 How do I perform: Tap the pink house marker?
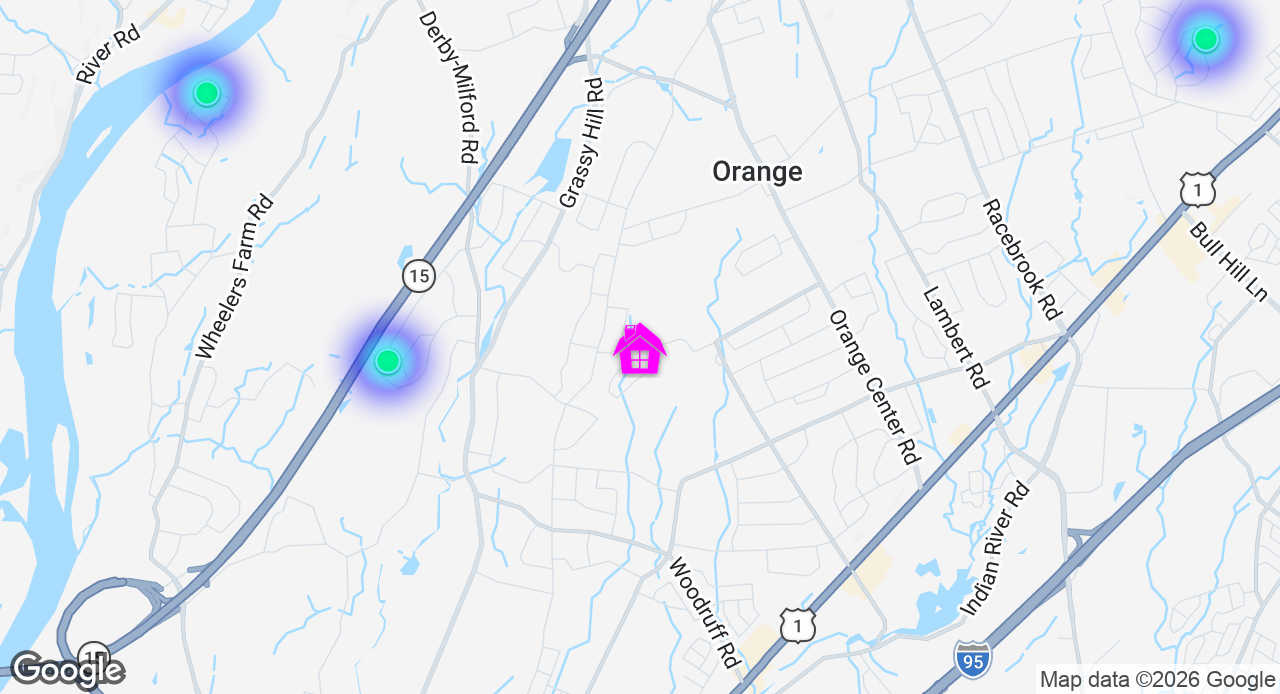(640, 350)
